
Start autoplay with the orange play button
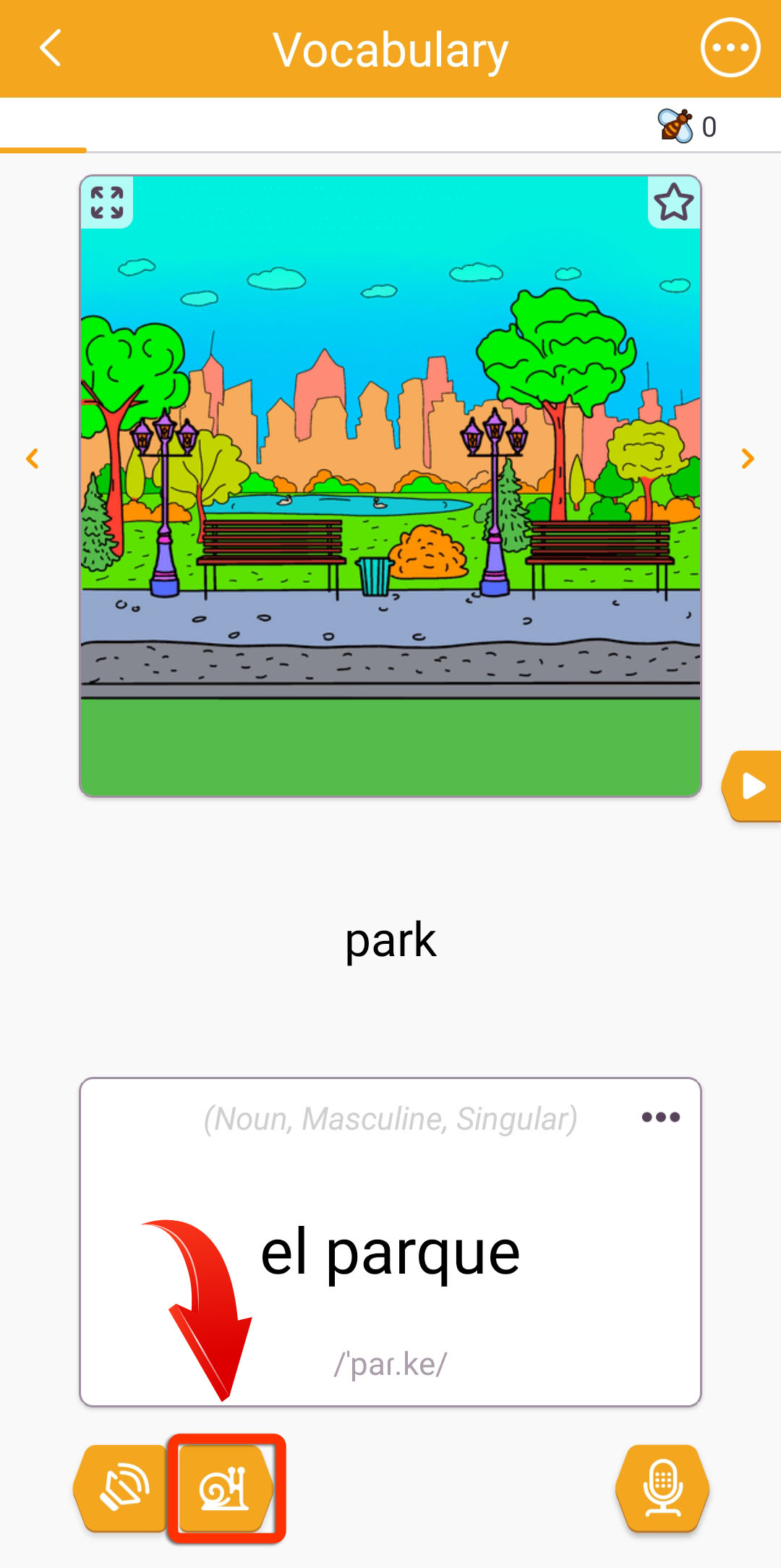[x=752, y=786]
